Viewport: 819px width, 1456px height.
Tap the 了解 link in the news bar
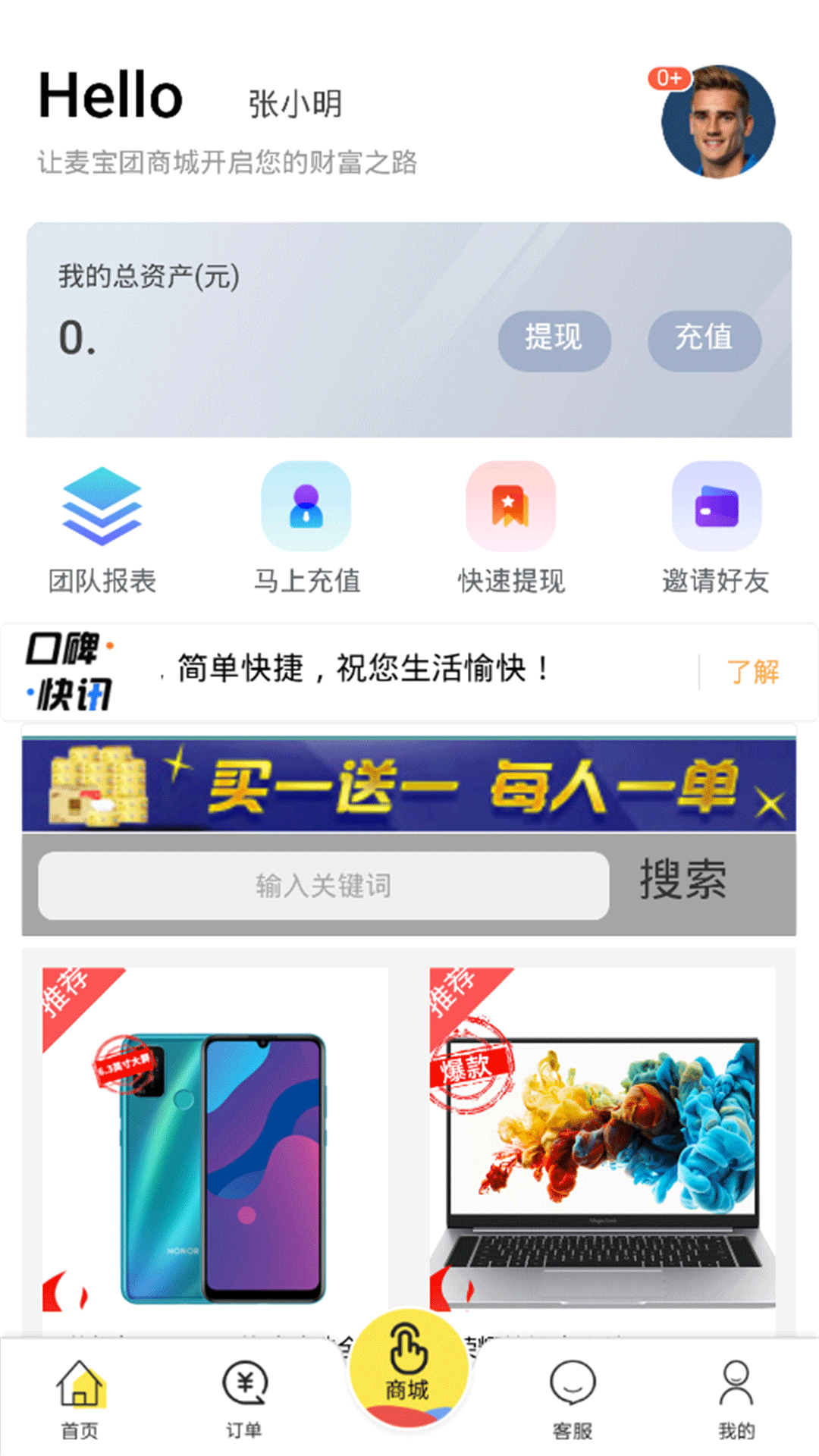pos(752,672)
